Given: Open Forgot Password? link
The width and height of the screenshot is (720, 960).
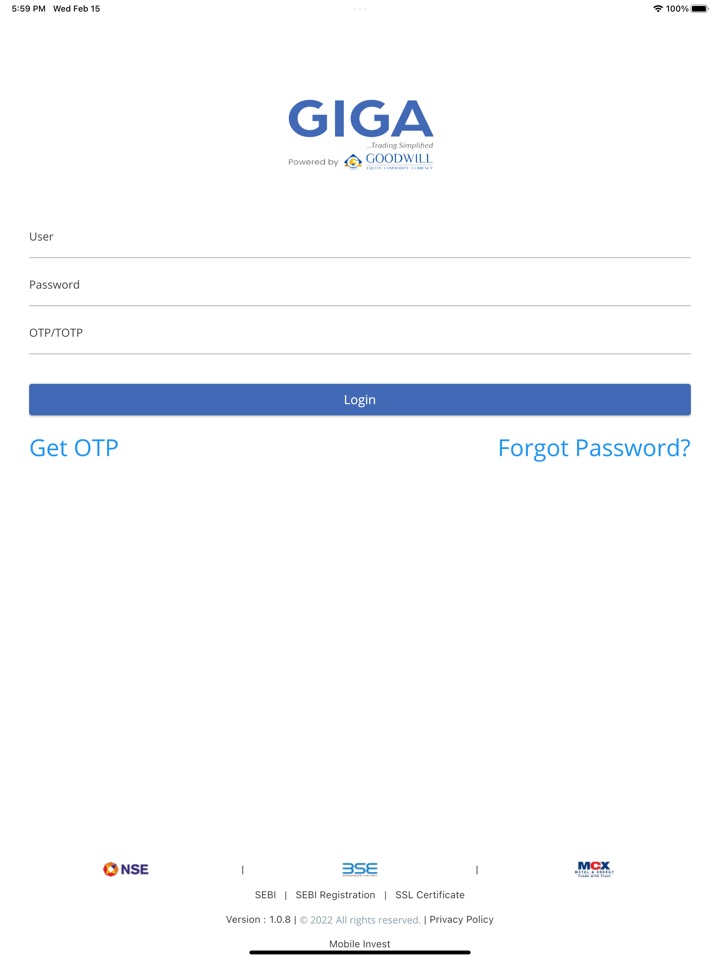Looking at the screenshot, I should click(x=594, y=448).
